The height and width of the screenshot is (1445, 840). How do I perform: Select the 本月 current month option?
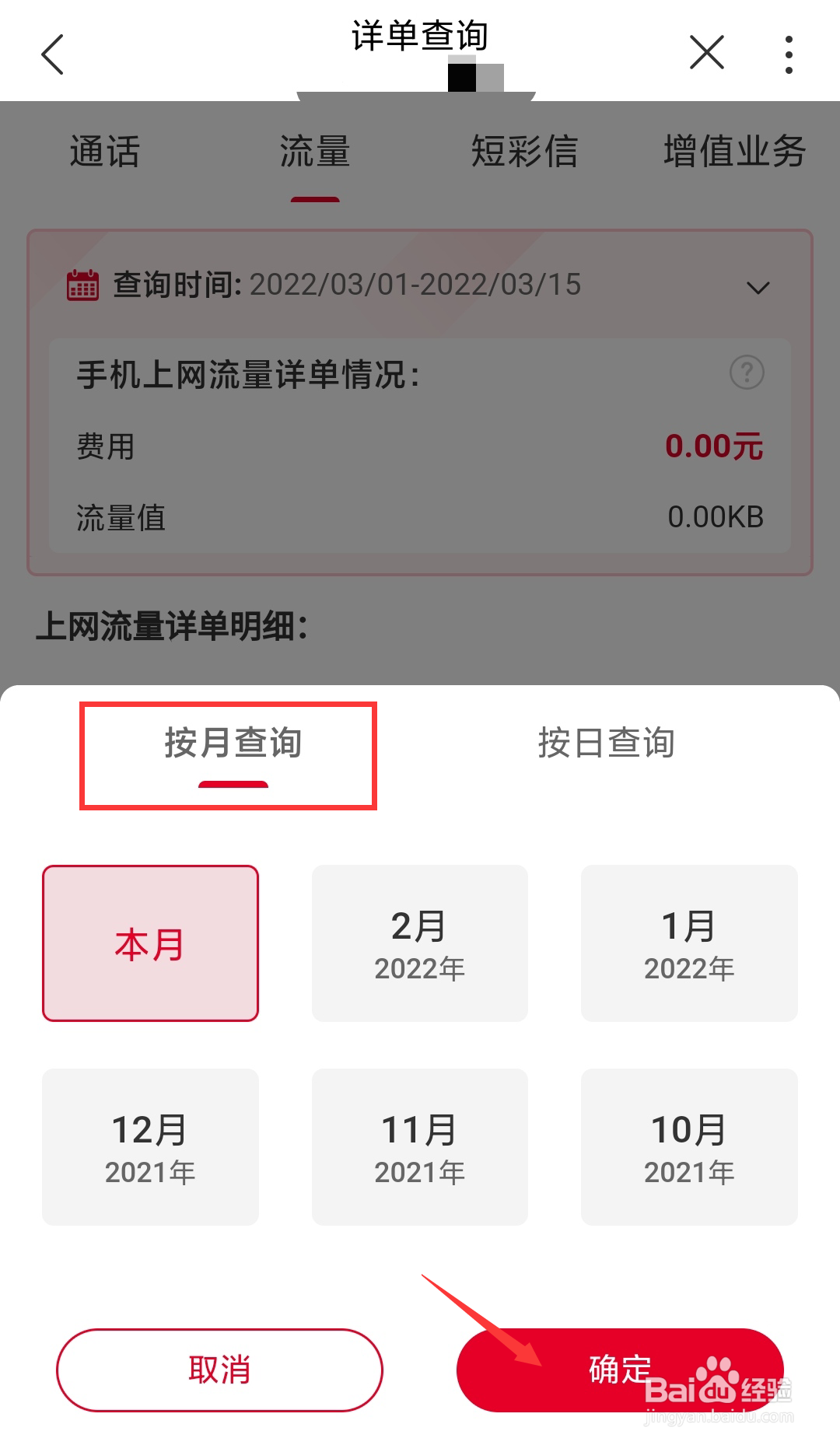150,943
